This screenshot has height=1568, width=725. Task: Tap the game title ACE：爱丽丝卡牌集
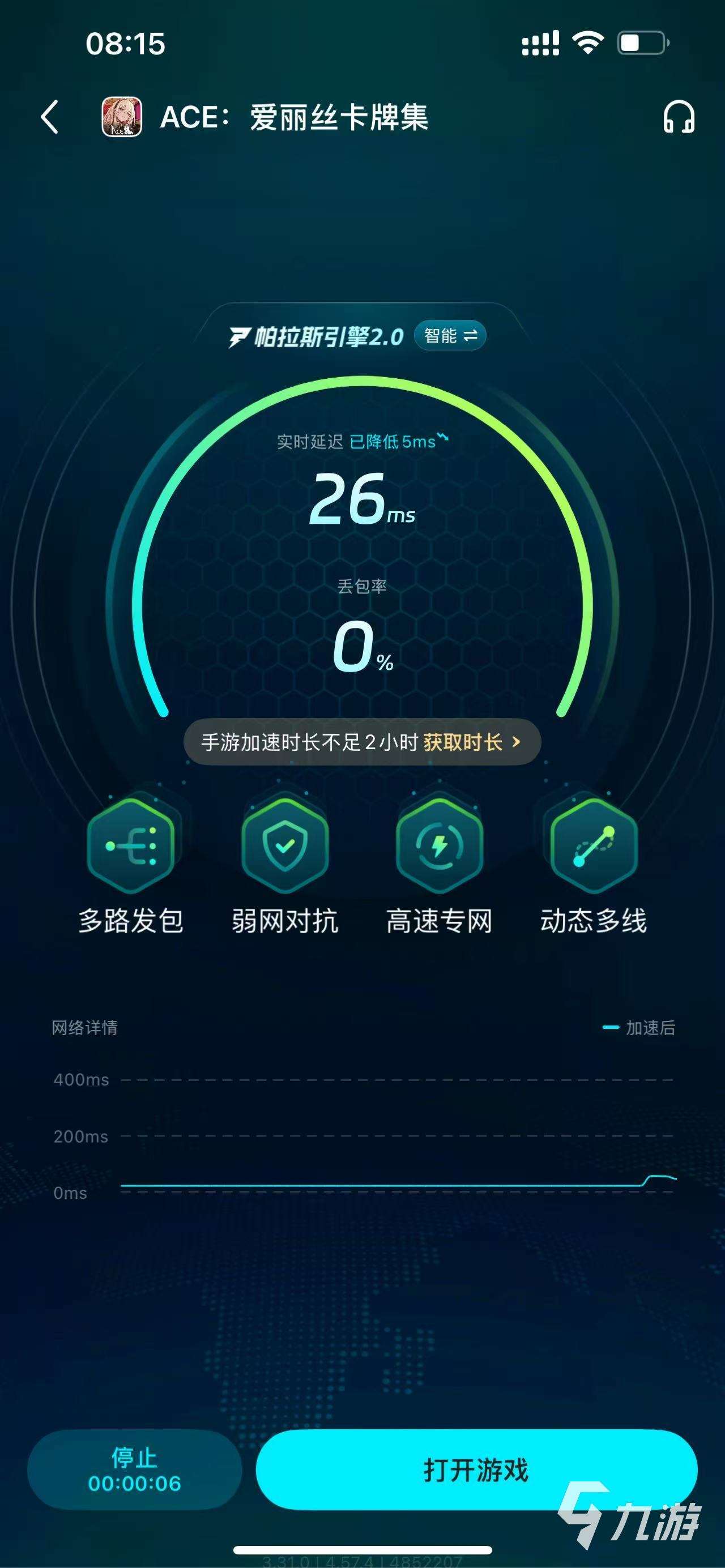coord(295,117)
